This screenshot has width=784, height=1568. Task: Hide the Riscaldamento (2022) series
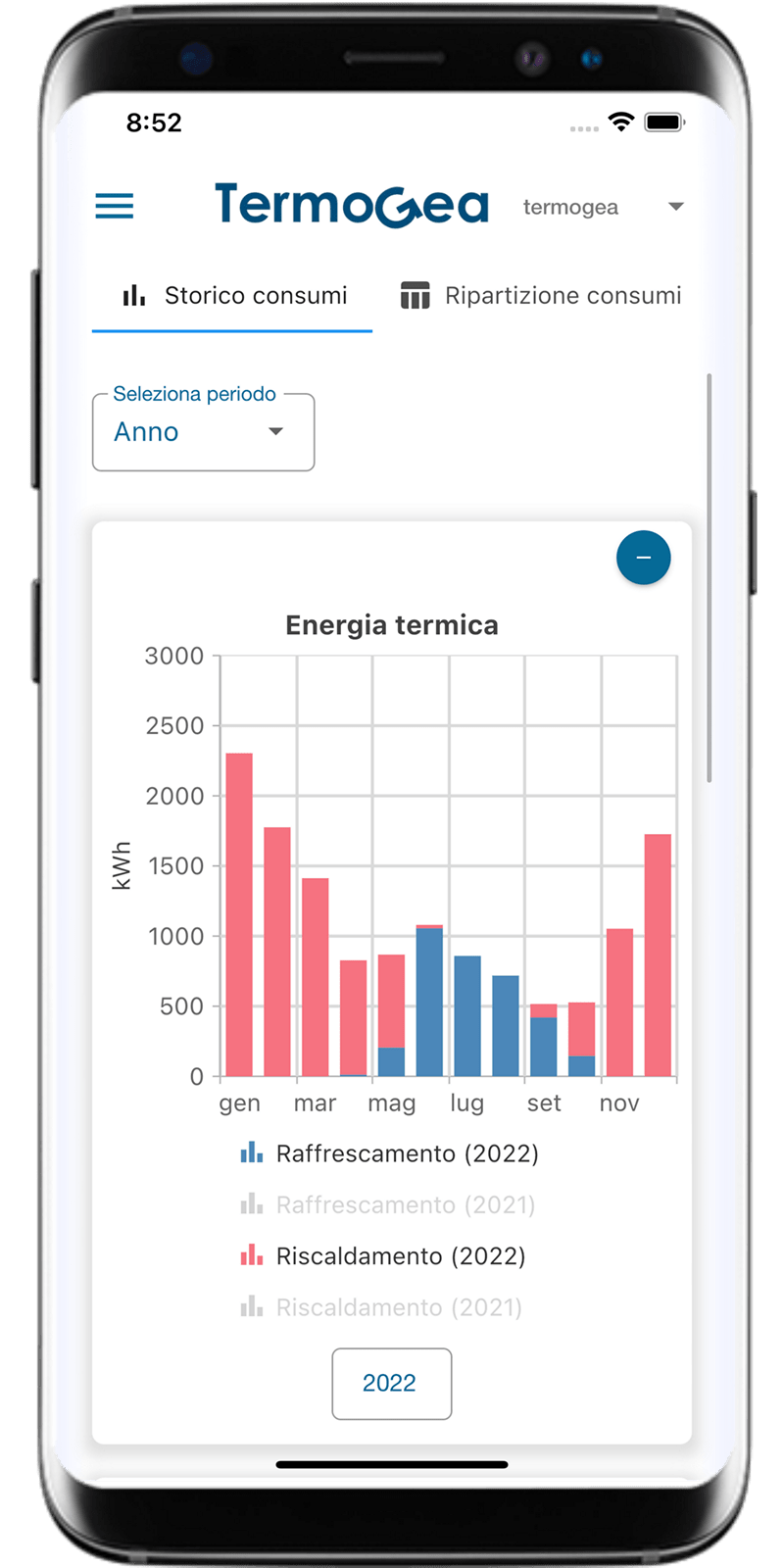[383, 1255]
